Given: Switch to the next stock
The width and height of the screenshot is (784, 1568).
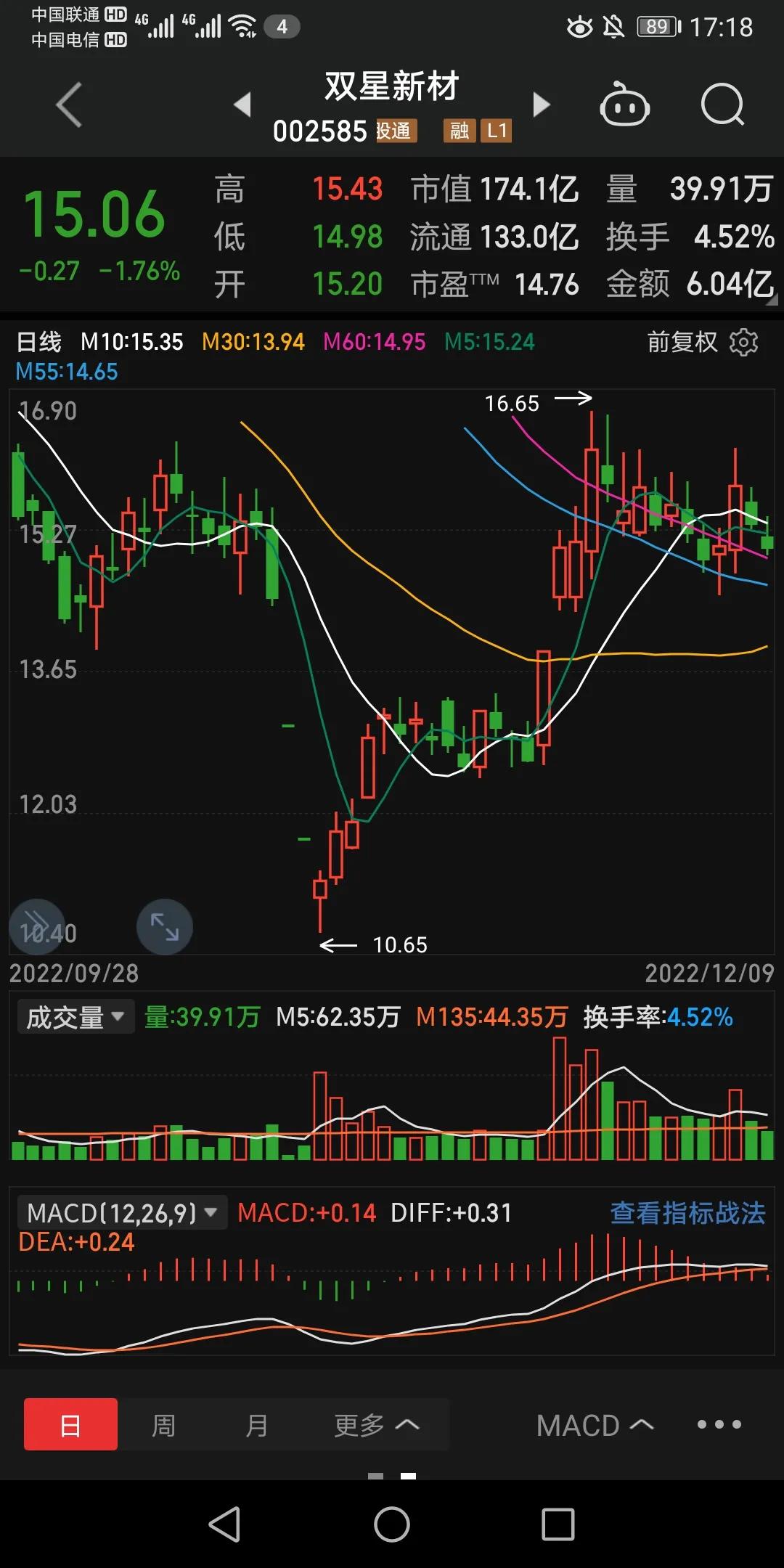Looking at the screenshot, I should (542, 105).
